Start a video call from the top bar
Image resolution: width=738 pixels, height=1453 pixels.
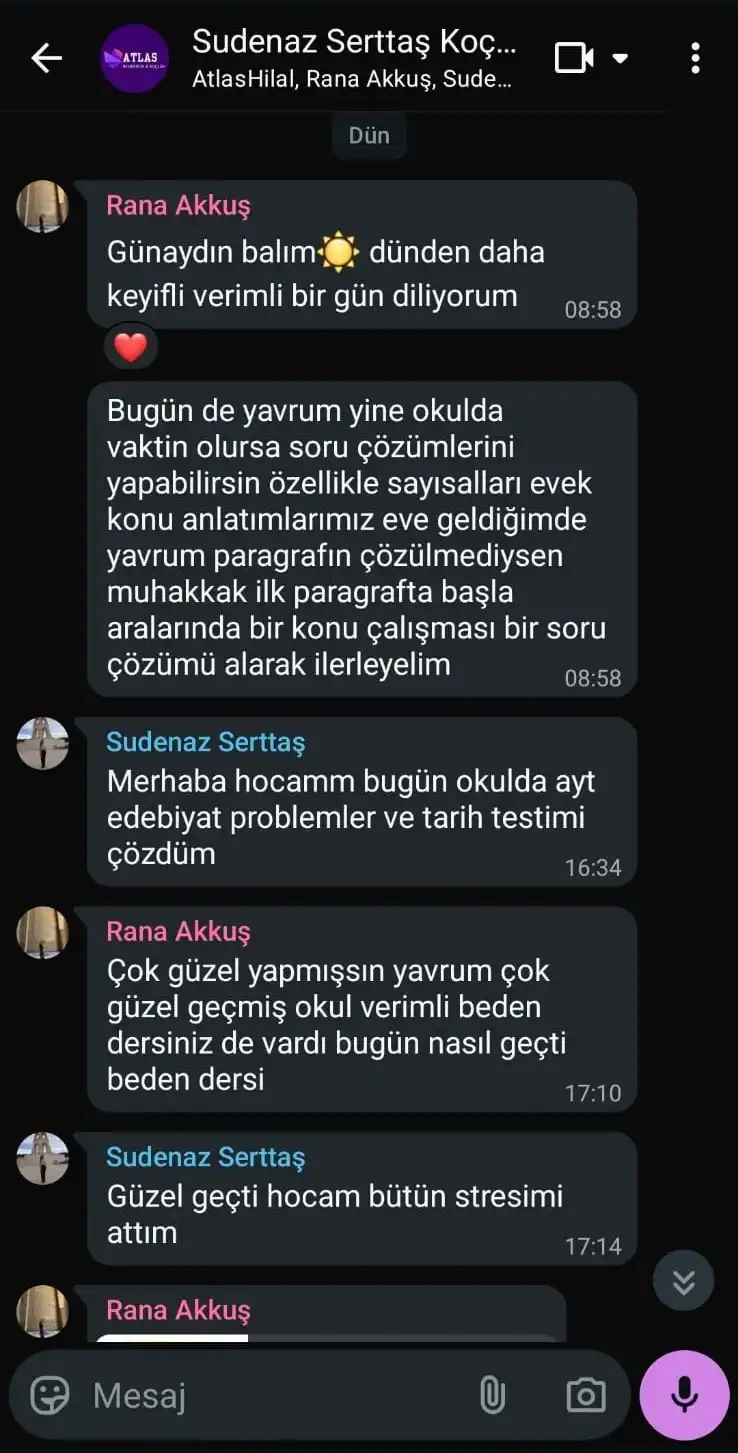click(x=575, y=57)
